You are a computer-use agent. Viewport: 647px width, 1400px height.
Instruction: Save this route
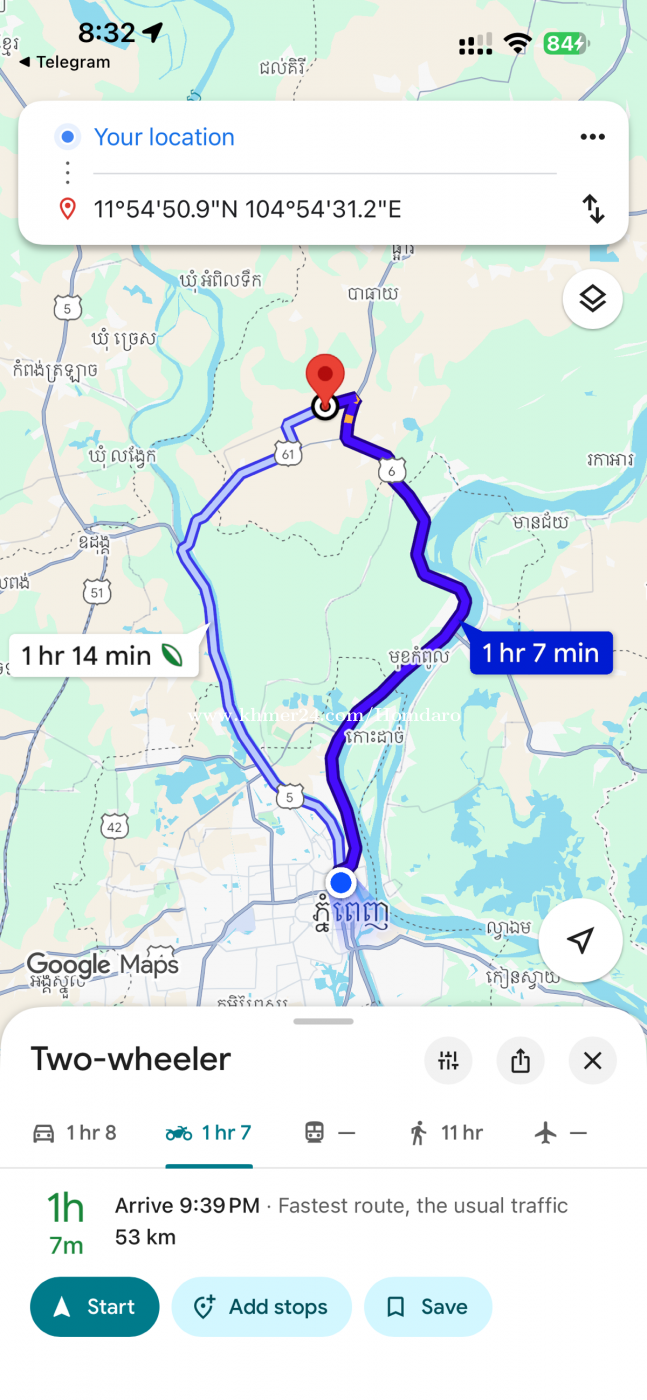click(428, 1307)
